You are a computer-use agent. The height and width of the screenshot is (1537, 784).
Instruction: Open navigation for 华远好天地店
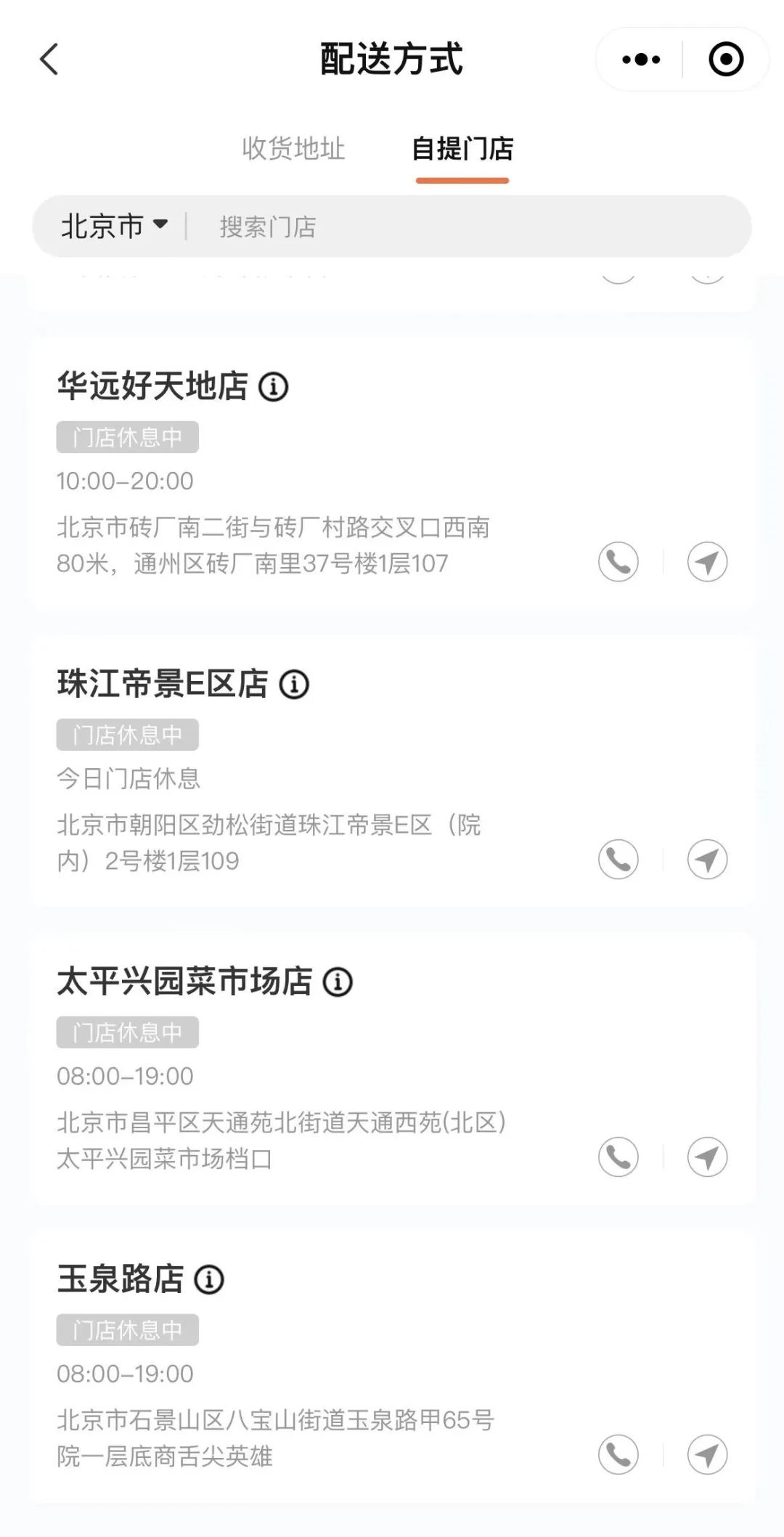pos(706,562)
